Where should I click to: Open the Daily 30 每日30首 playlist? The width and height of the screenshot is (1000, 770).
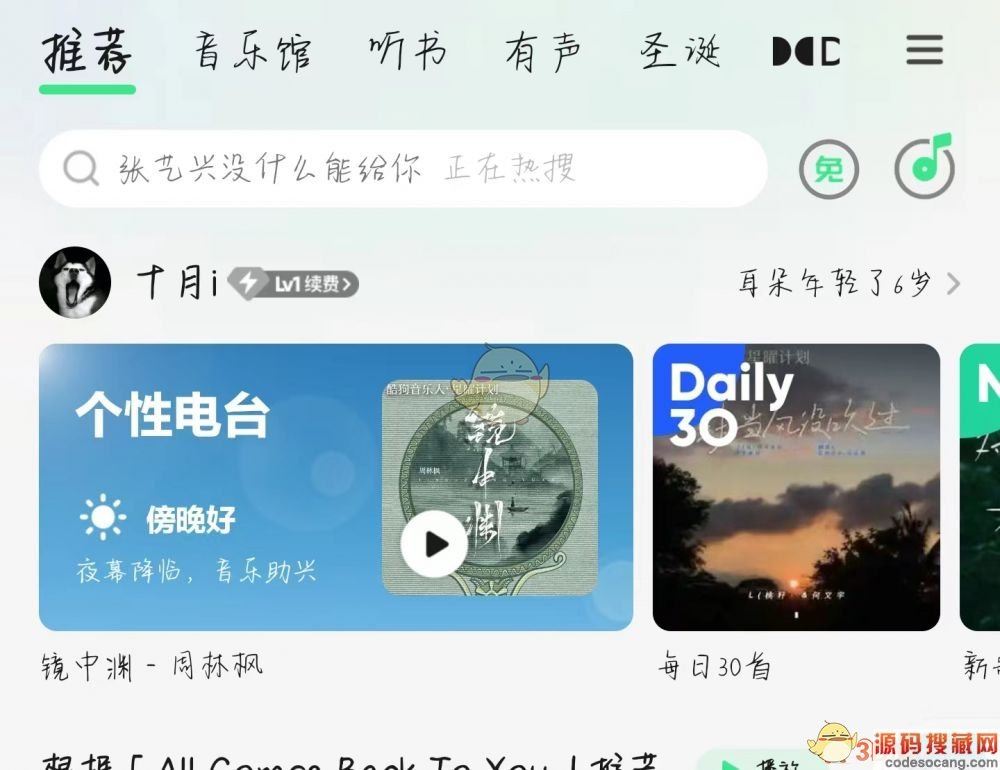click(796, 487)
